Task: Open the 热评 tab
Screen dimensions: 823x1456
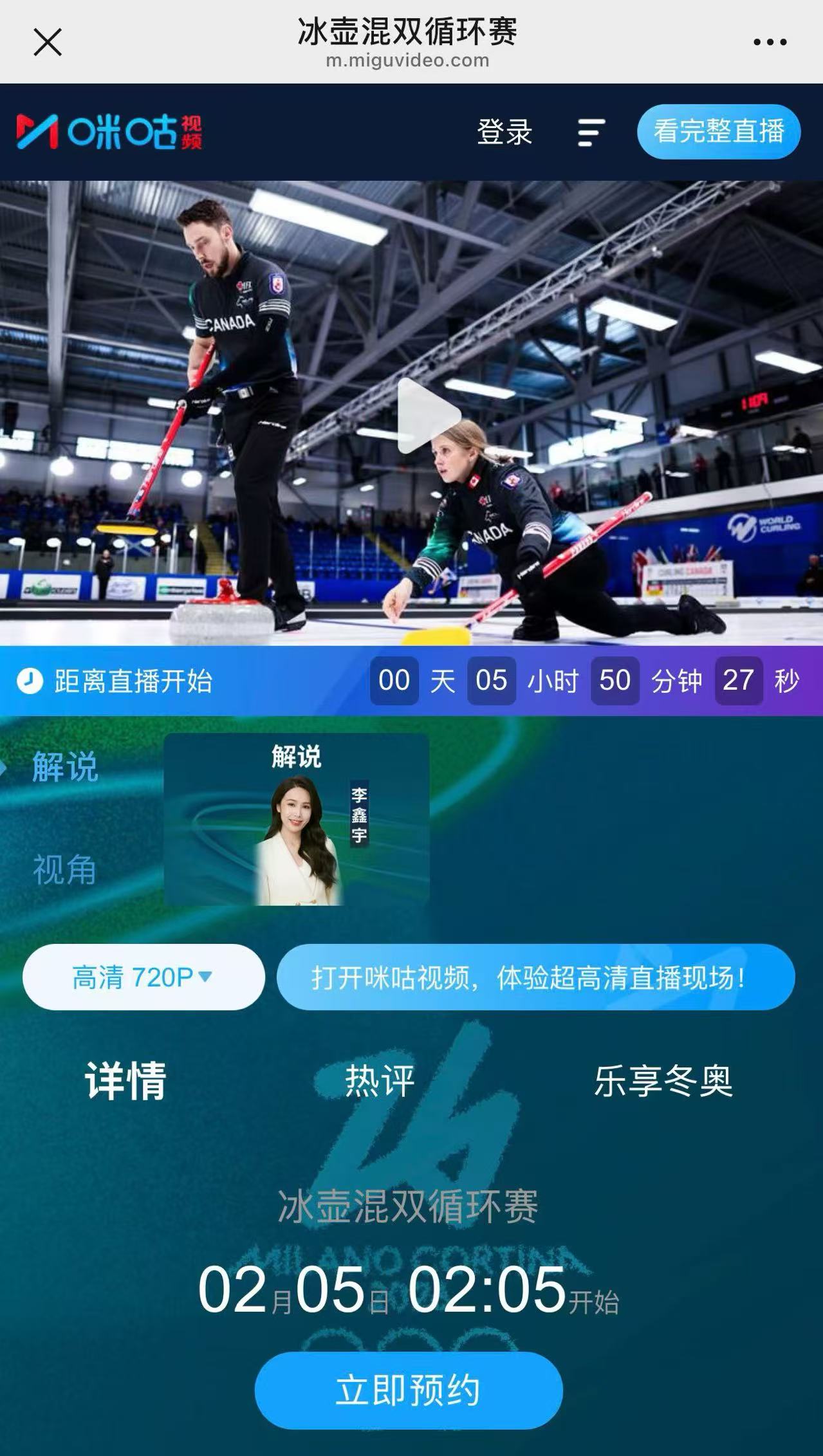Action: 380,1081
